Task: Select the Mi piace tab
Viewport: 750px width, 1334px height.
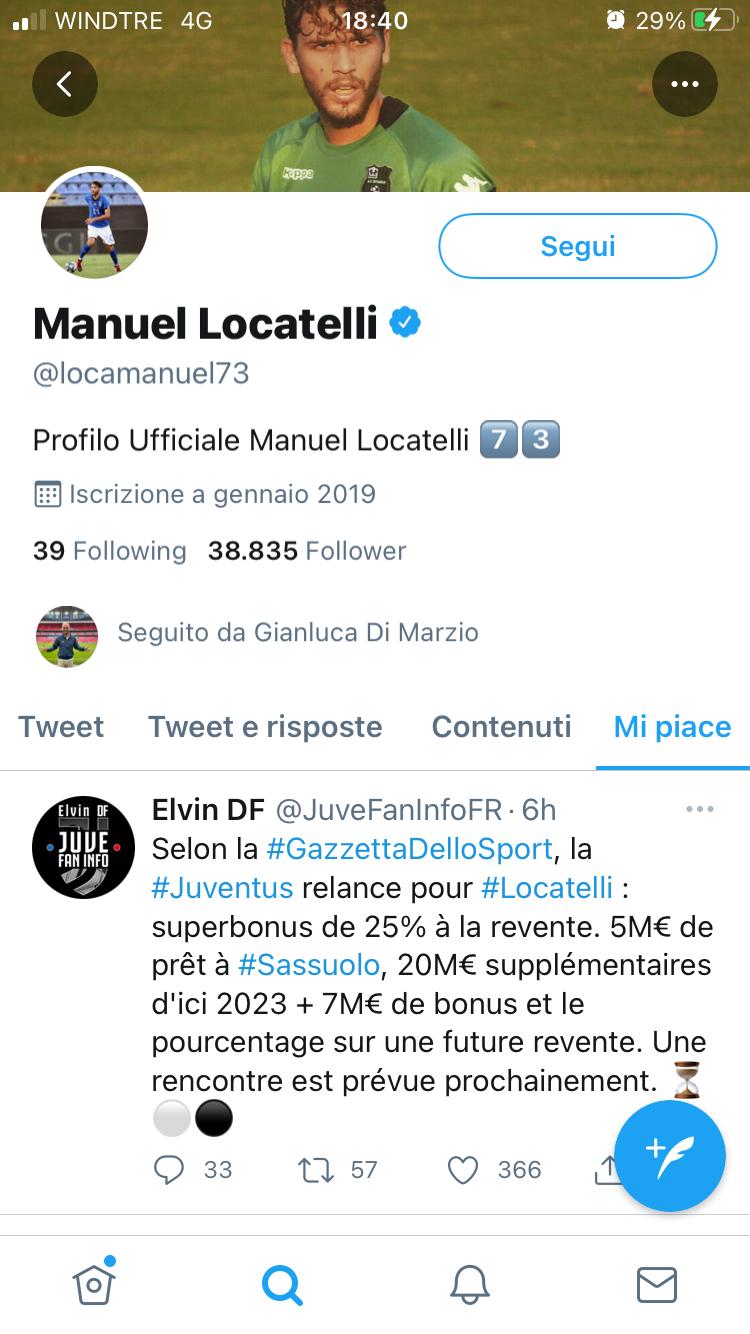Action: coord(672,727)
